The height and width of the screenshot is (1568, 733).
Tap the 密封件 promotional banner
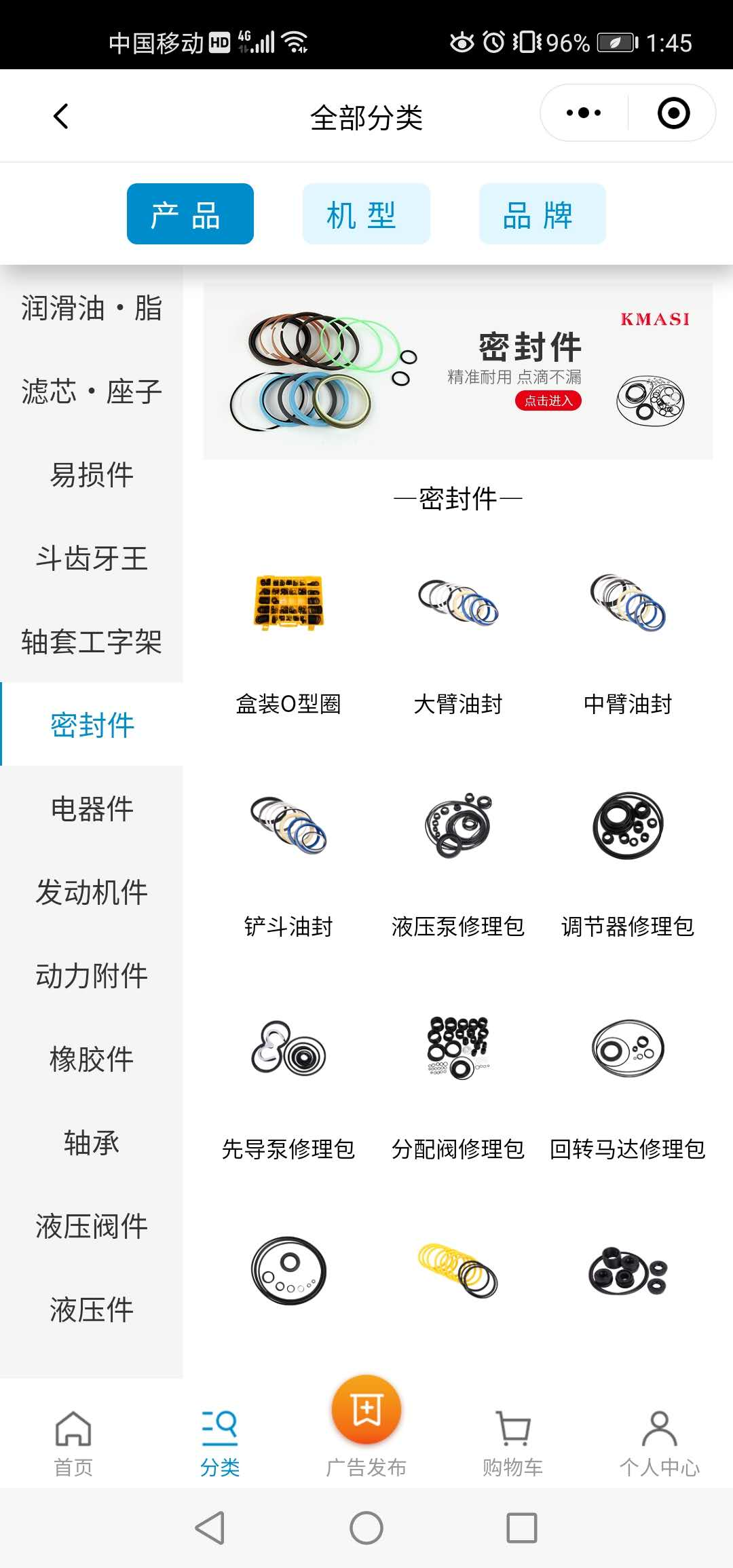tap(458, 371)
